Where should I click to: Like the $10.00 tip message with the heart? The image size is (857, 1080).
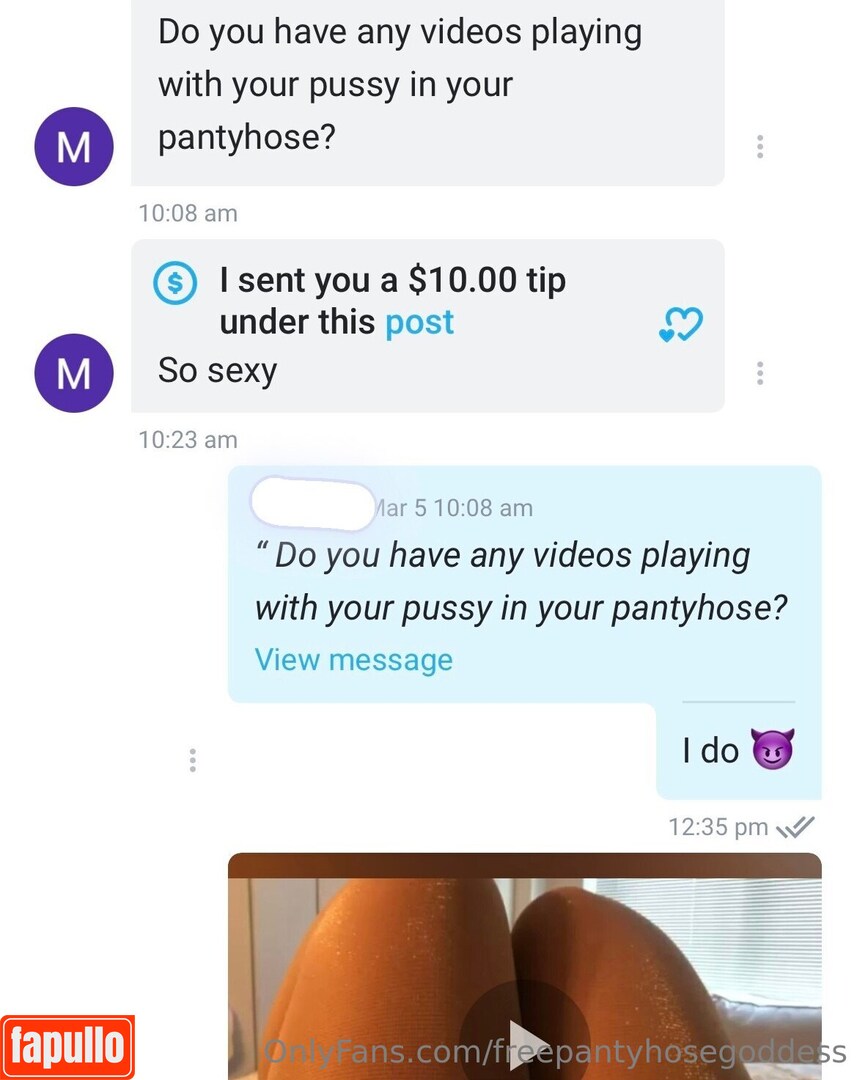point(681,324)
